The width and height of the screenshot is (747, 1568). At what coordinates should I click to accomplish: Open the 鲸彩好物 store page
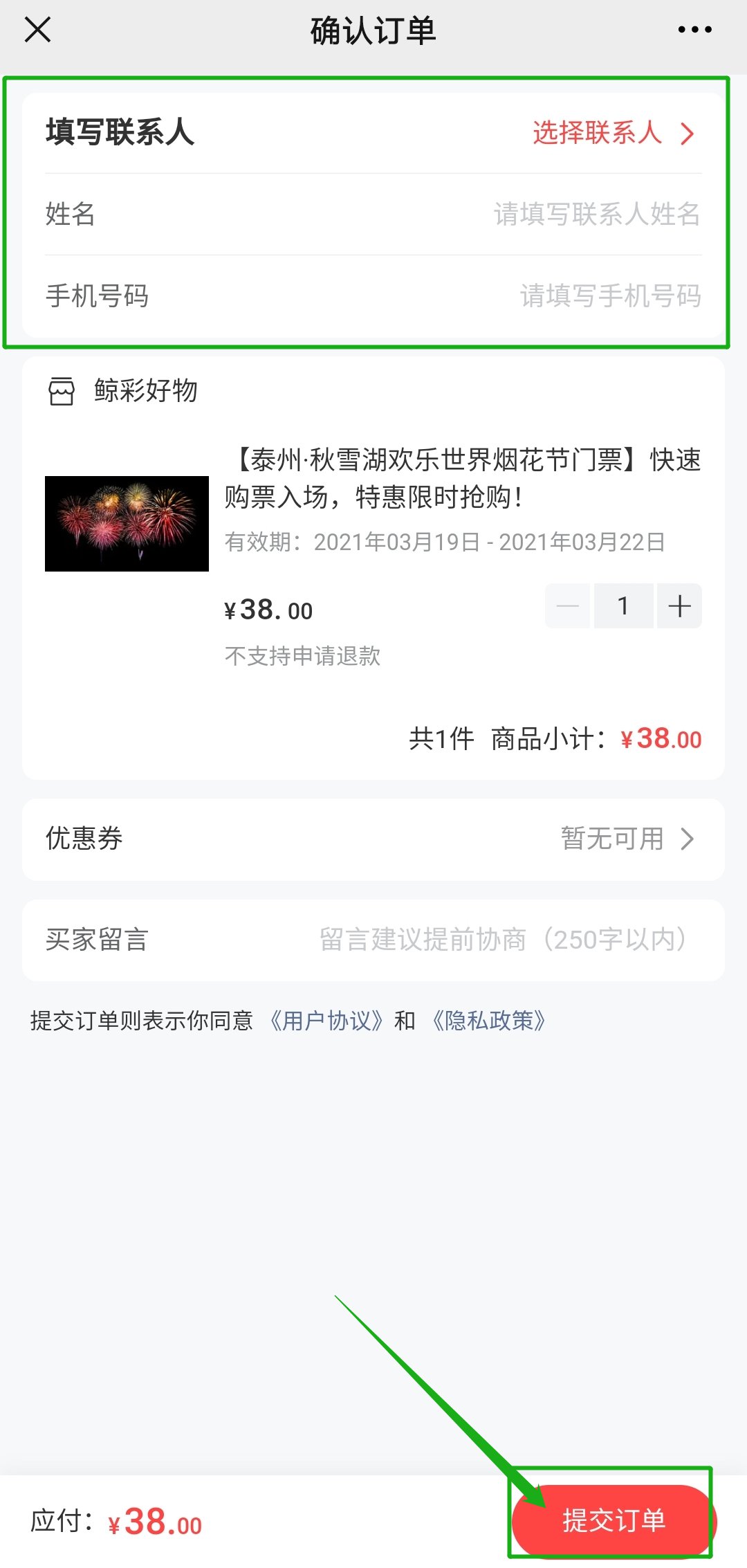(x=145, y=391)
